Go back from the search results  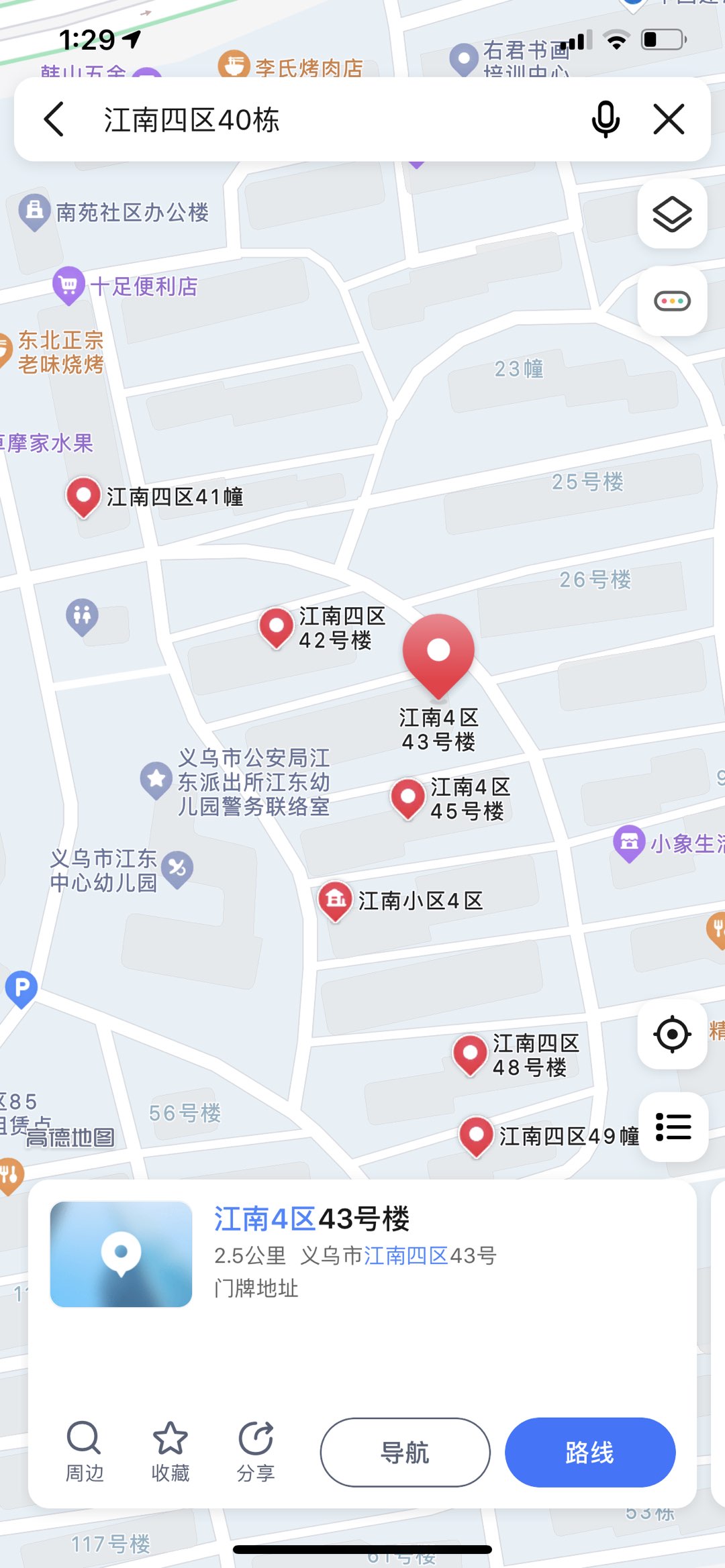(x=54, y=119)
